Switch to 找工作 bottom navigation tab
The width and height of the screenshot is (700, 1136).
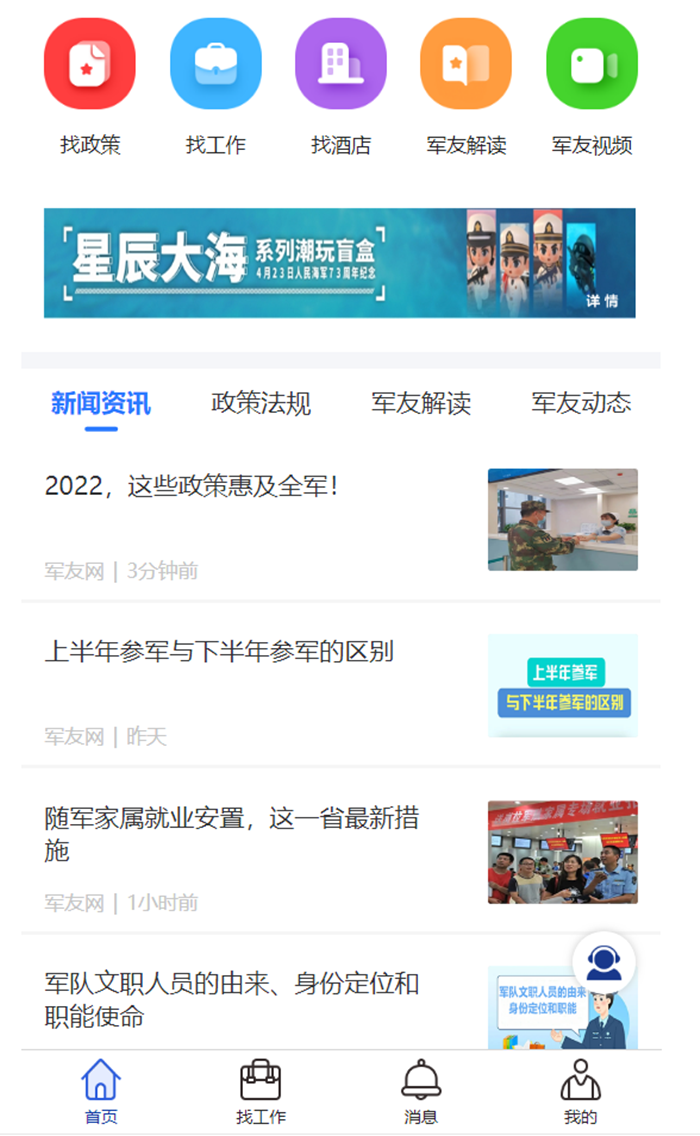261,1092
